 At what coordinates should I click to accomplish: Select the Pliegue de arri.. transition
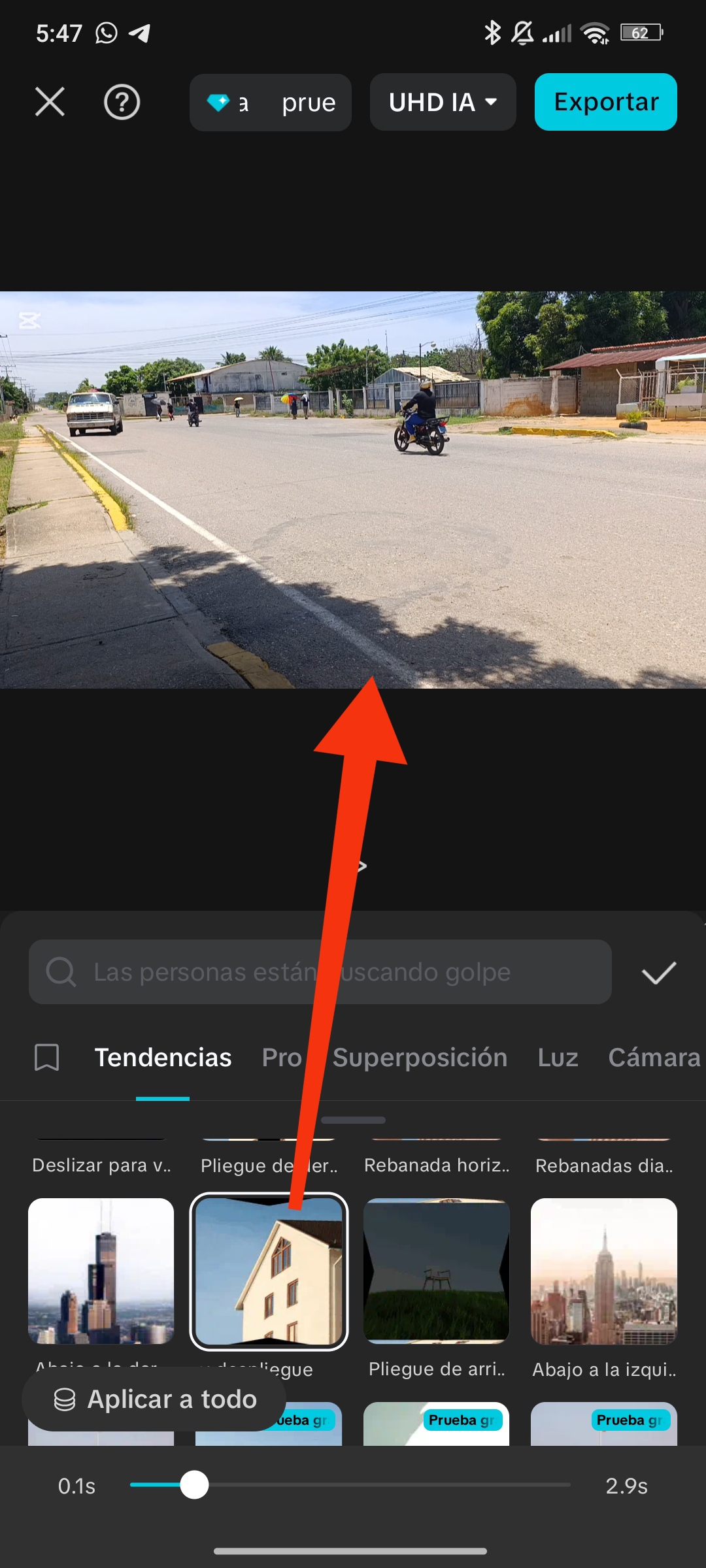(437, 1271)
